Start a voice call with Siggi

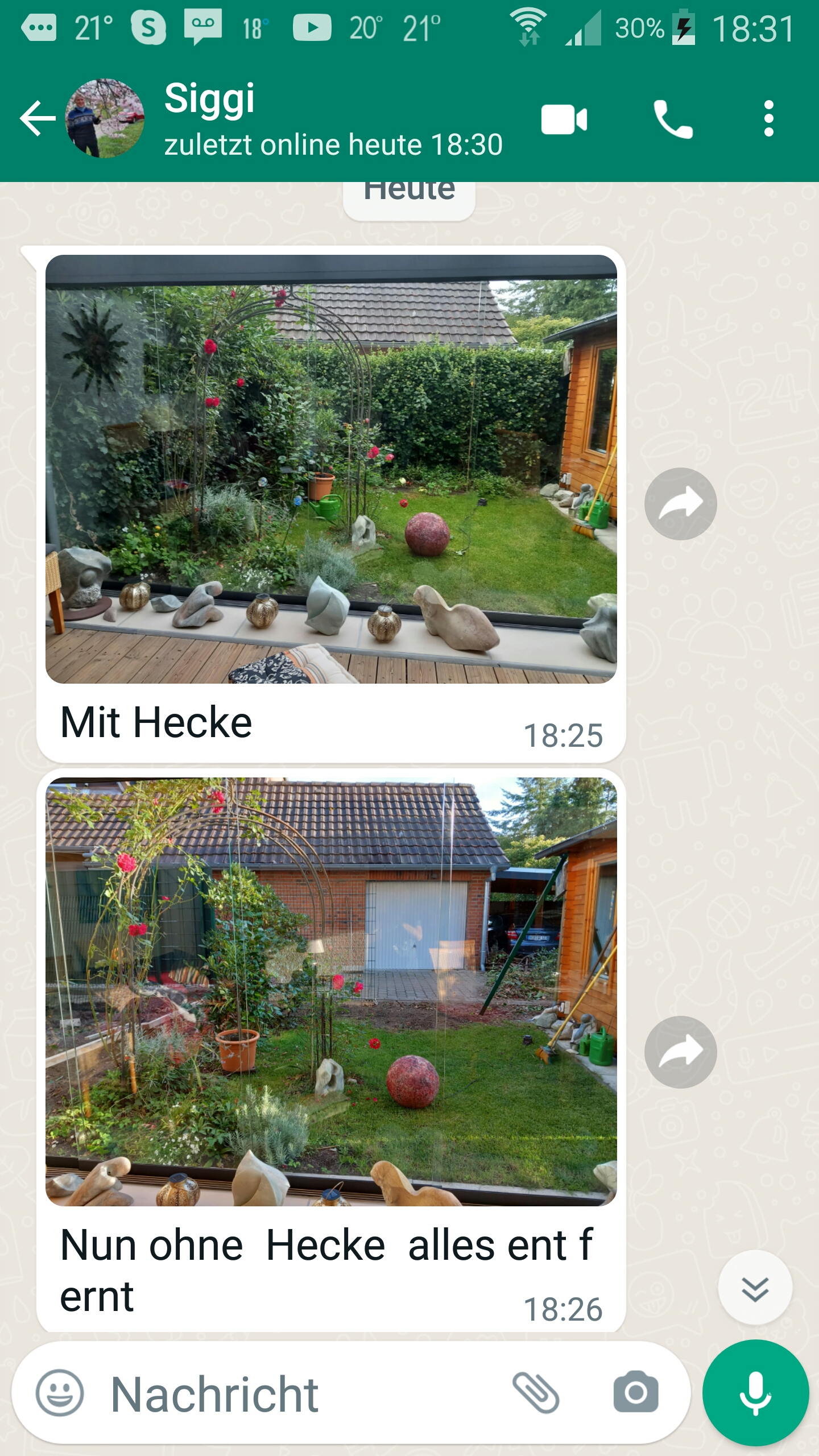[x=673, y=119]
